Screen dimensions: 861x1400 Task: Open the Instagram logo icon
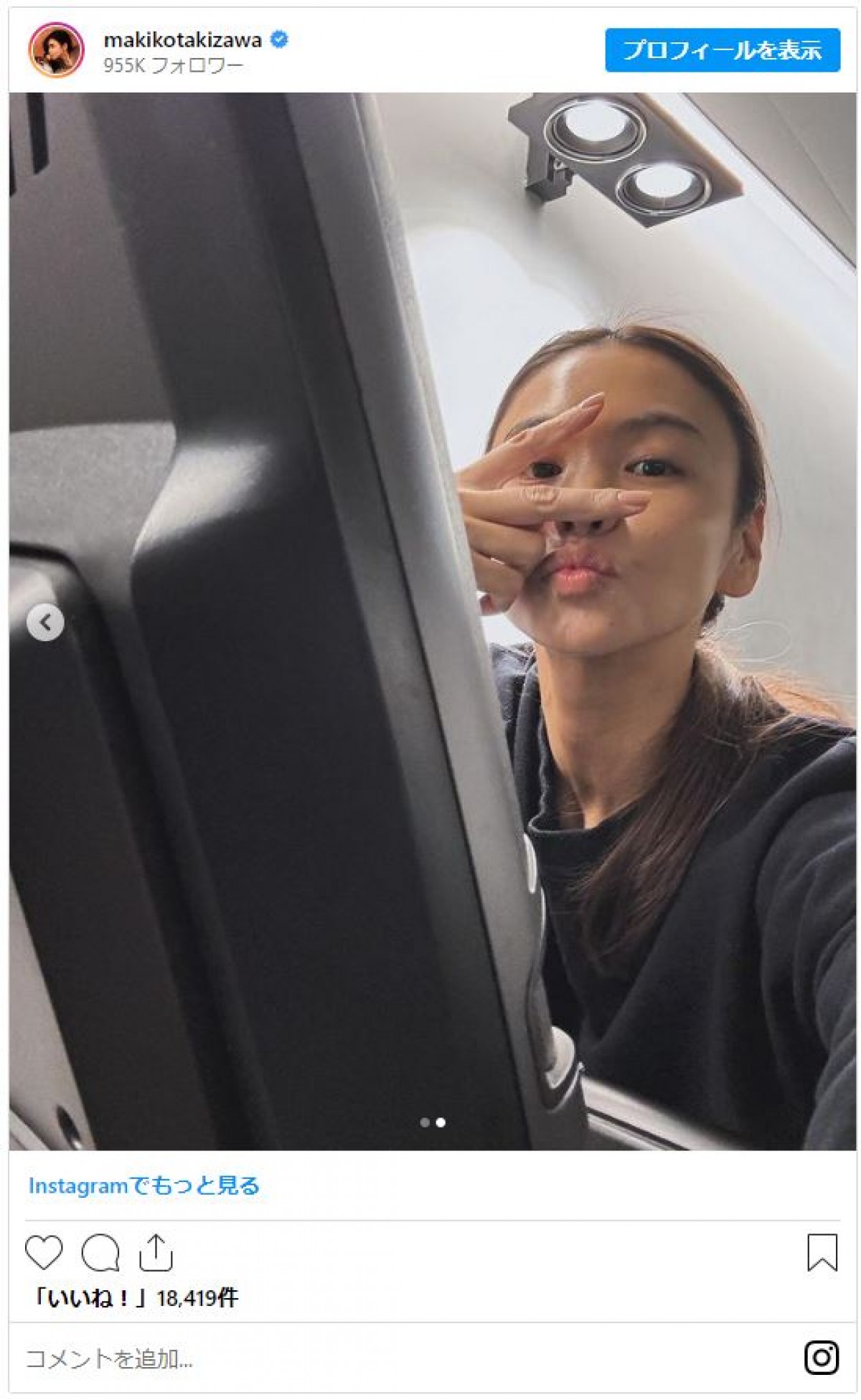(x=822, y=1358)
